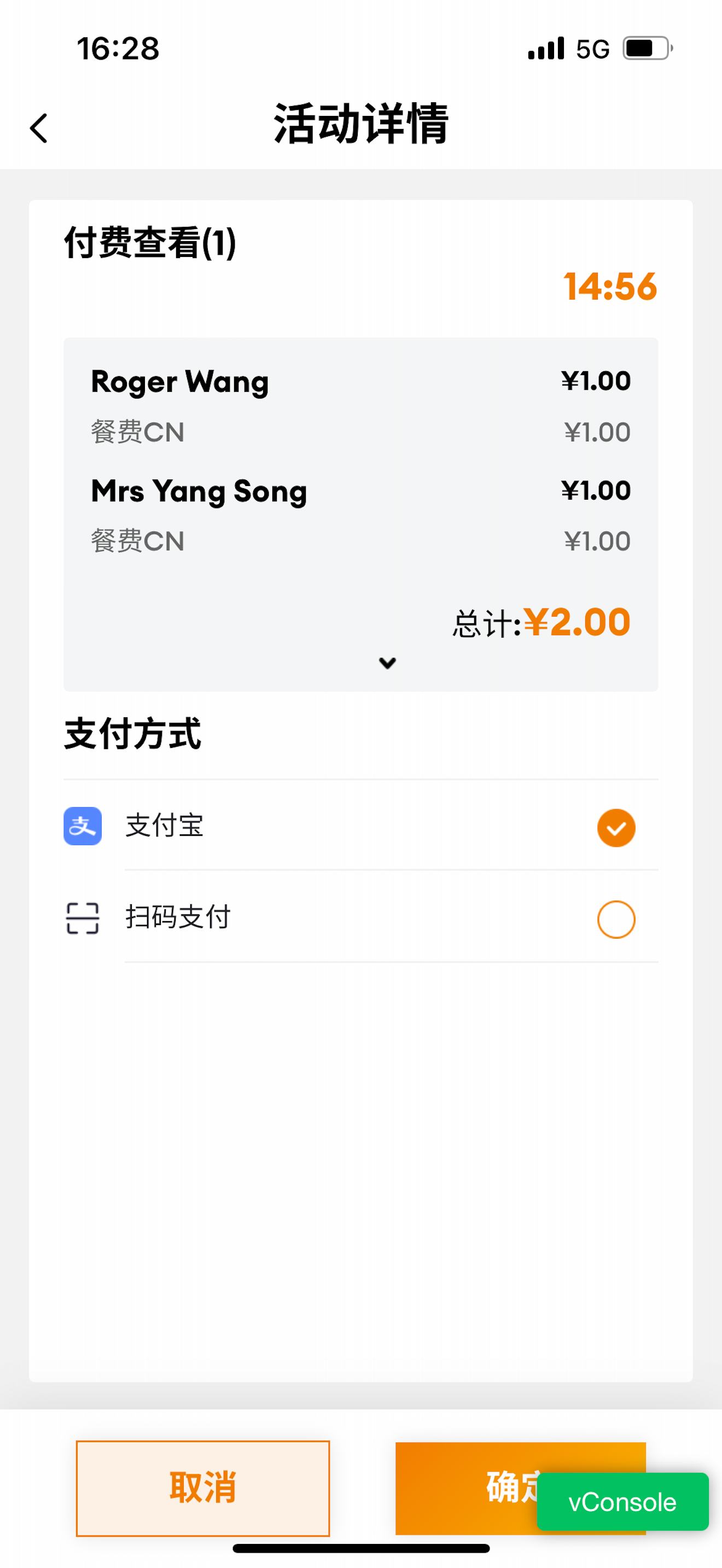
Task: Expand the fee details chevron
Action: [x=387, y=663]
